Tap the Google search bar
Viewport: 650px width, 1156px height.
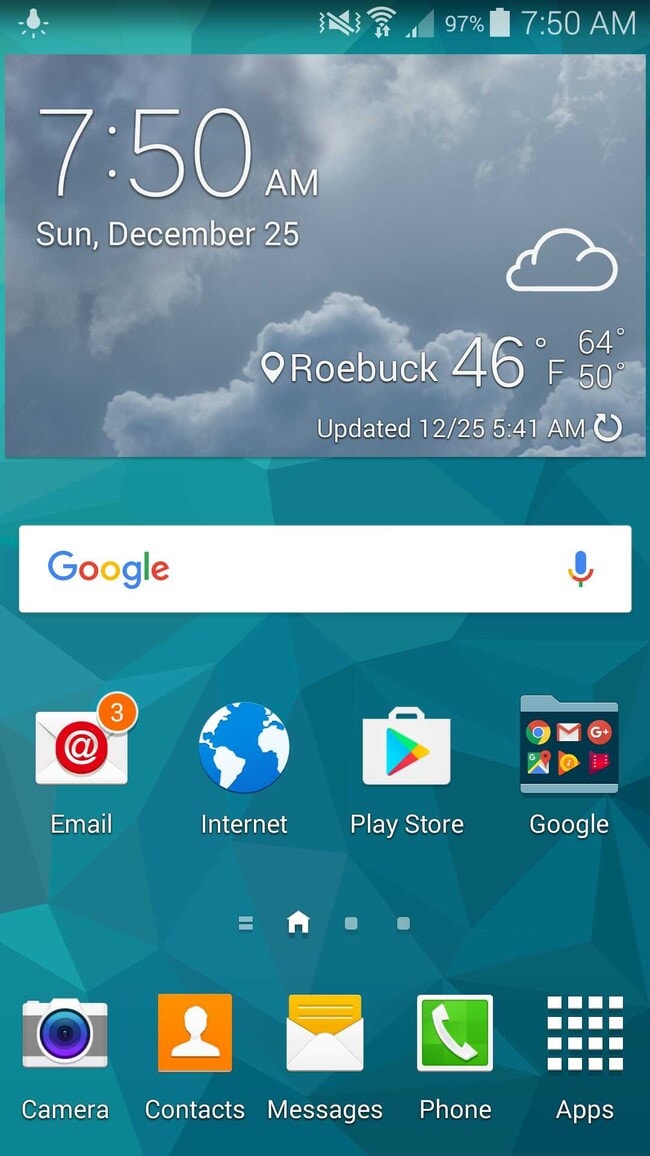(300, 568)
